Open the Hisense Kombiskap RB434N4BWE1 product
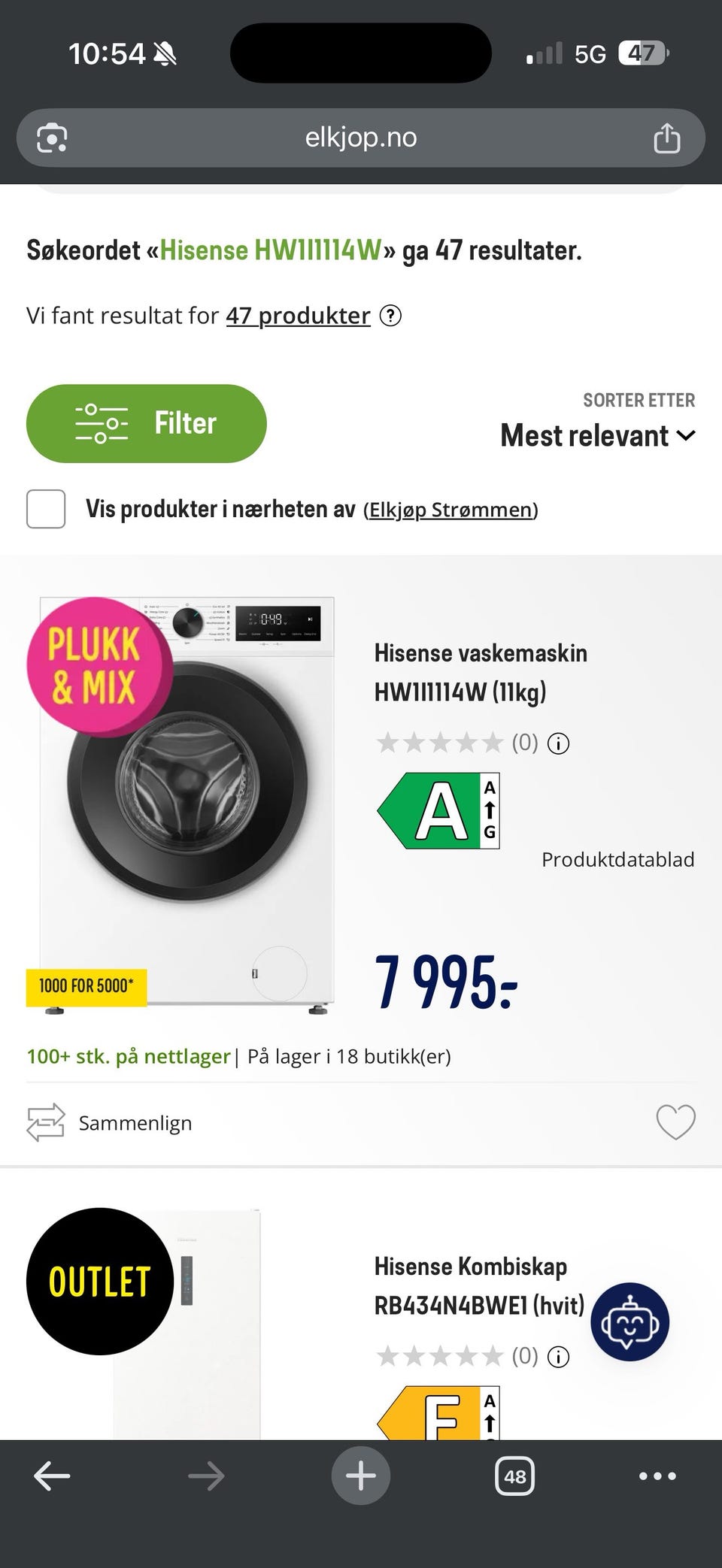The width and height of the screenshot is (722, 1568). 479,1285
